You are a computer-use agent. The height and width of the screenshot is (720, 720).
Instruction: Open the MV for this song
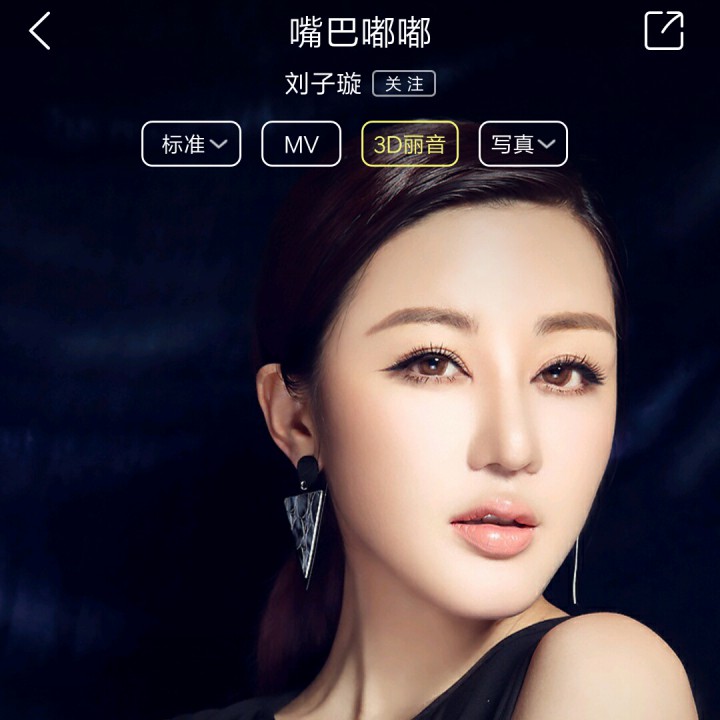[x=301, y=144]
